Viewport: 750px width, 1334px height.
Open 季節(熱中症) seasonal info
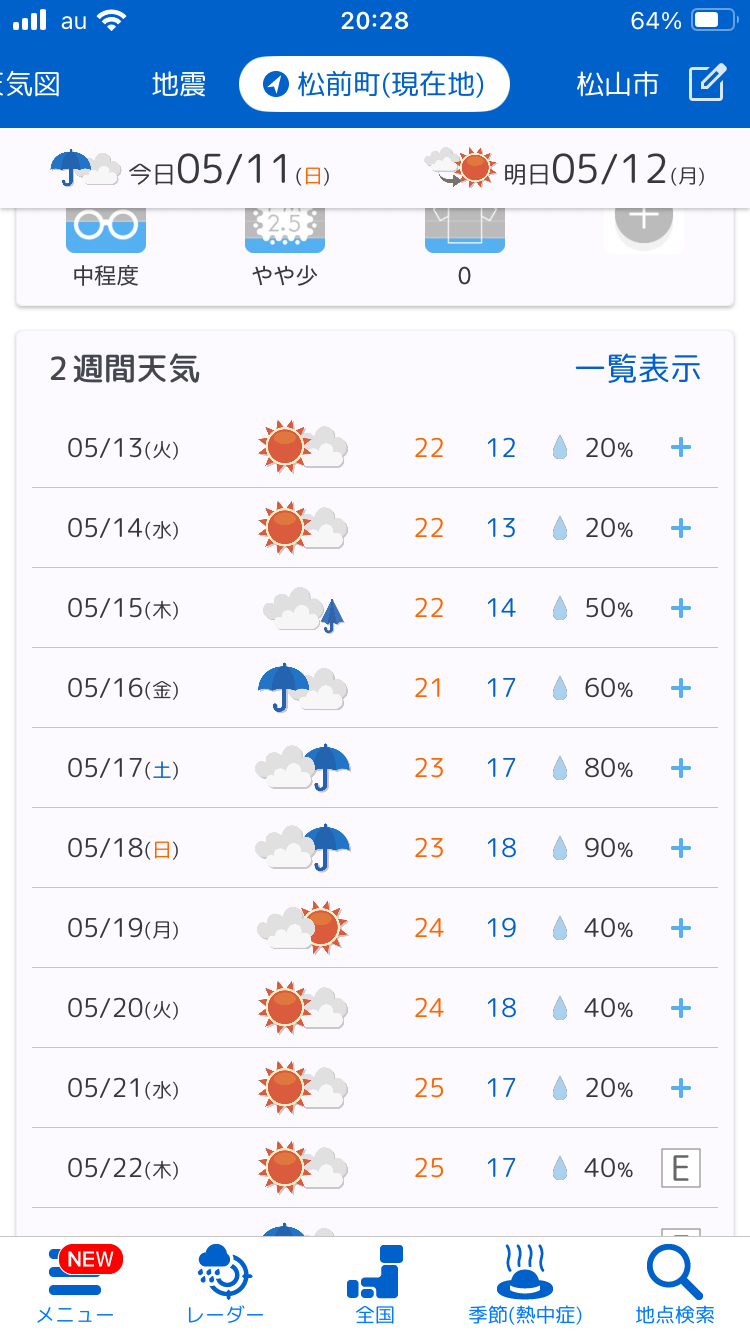525,1285
